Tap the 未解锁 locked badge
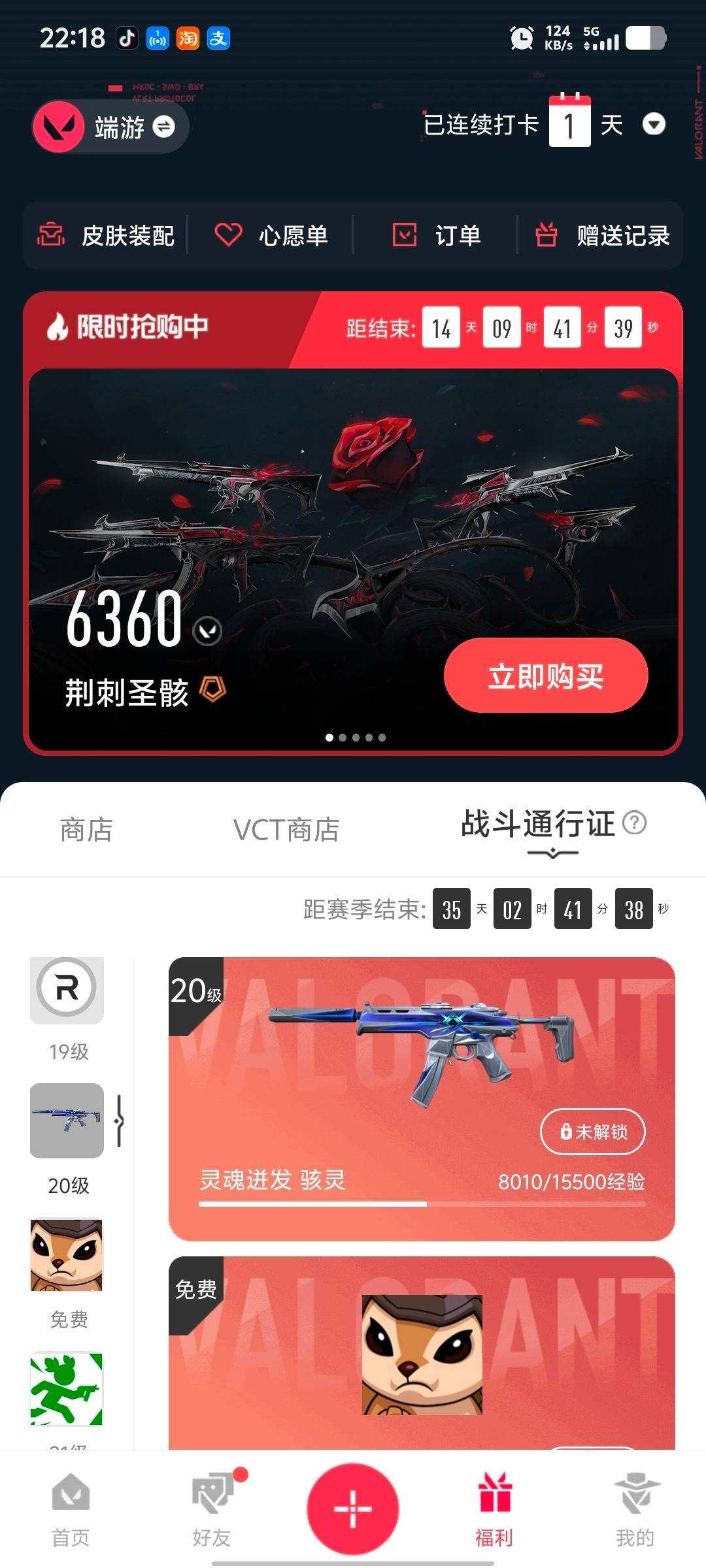The image size is (706, 1568). (592, 1131)
